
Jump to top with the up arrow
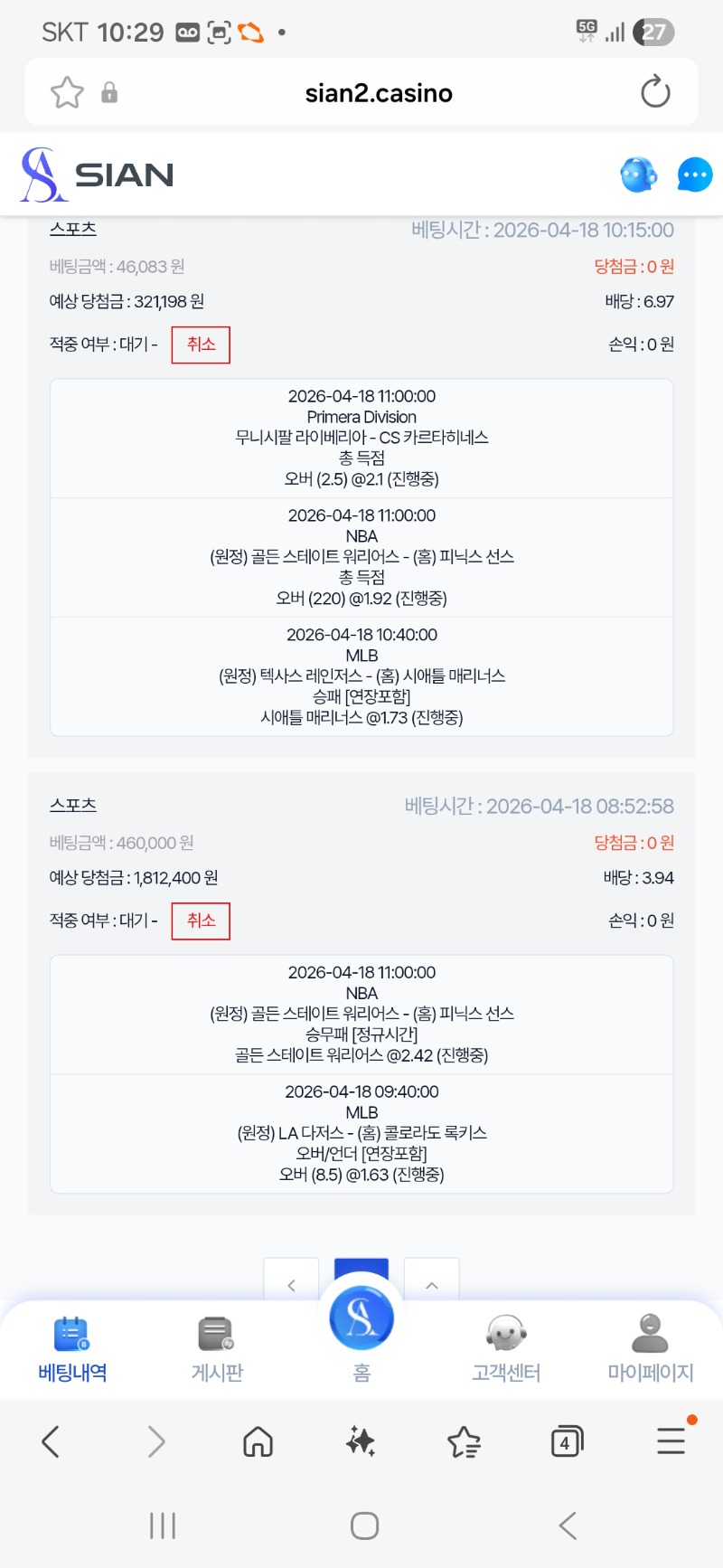tap(432, 1284)
